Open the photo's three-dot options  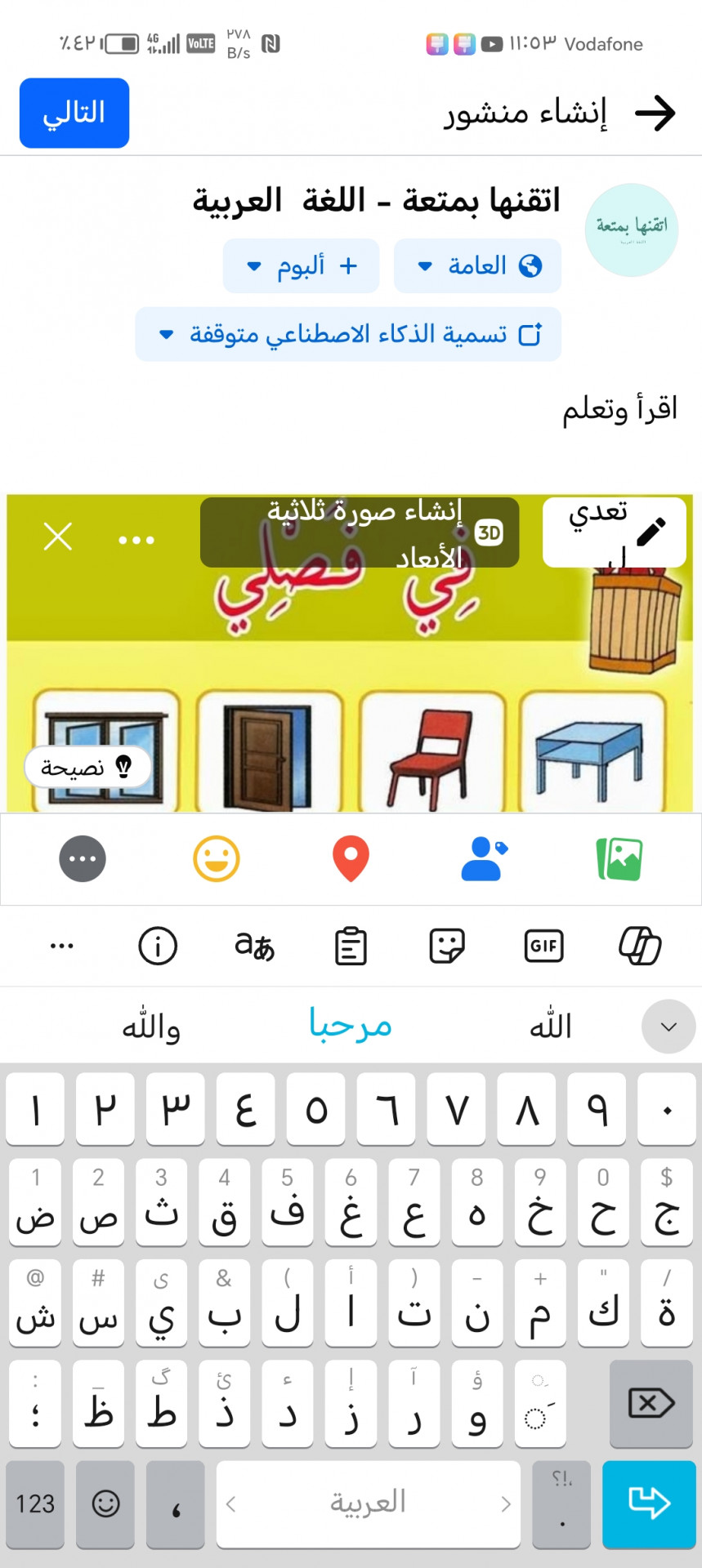click(x=136, y=540)
